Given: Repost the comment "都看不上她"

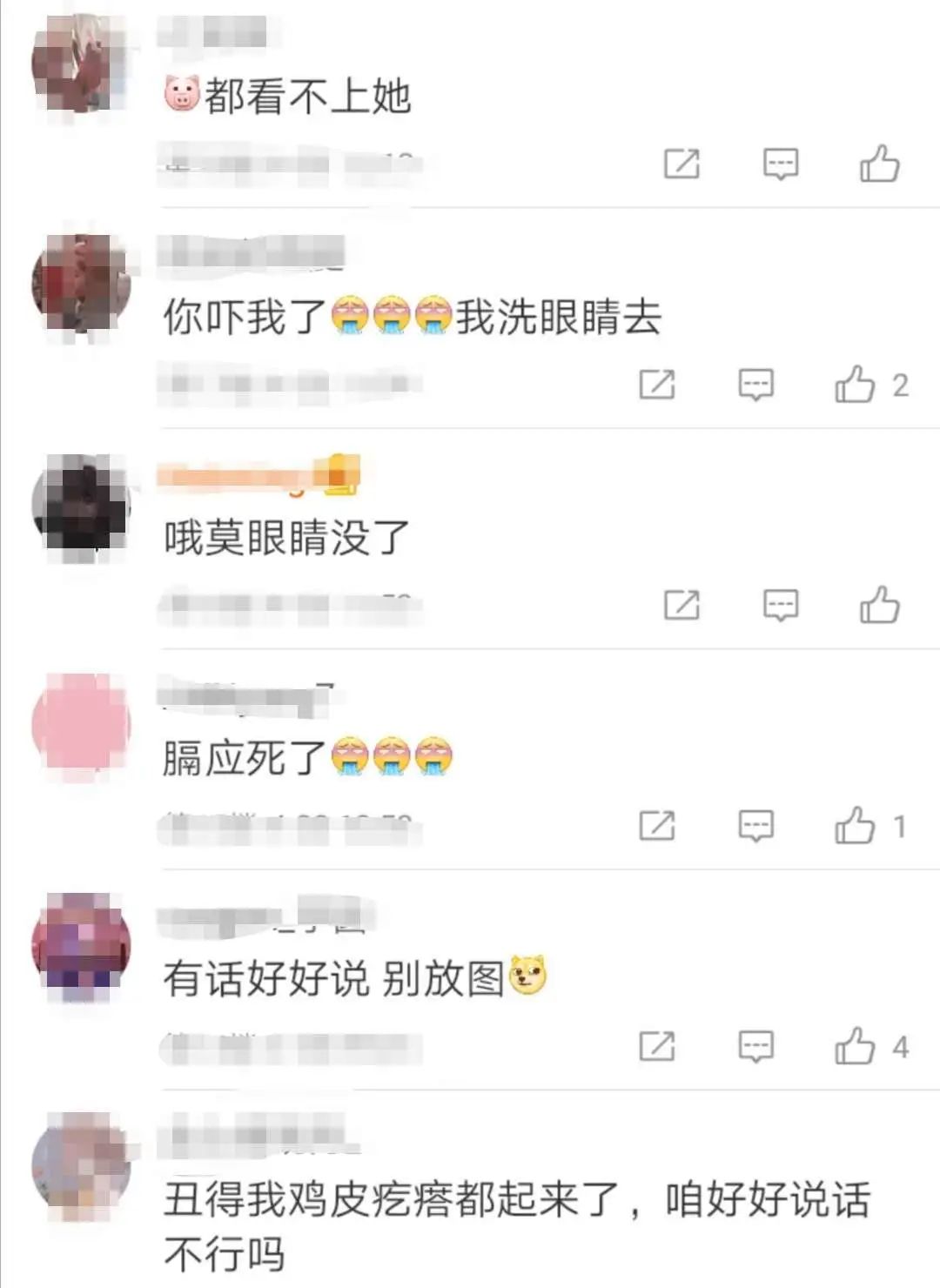Looking at the screenshot, I should pyautogui.click(x=681, y=164).
